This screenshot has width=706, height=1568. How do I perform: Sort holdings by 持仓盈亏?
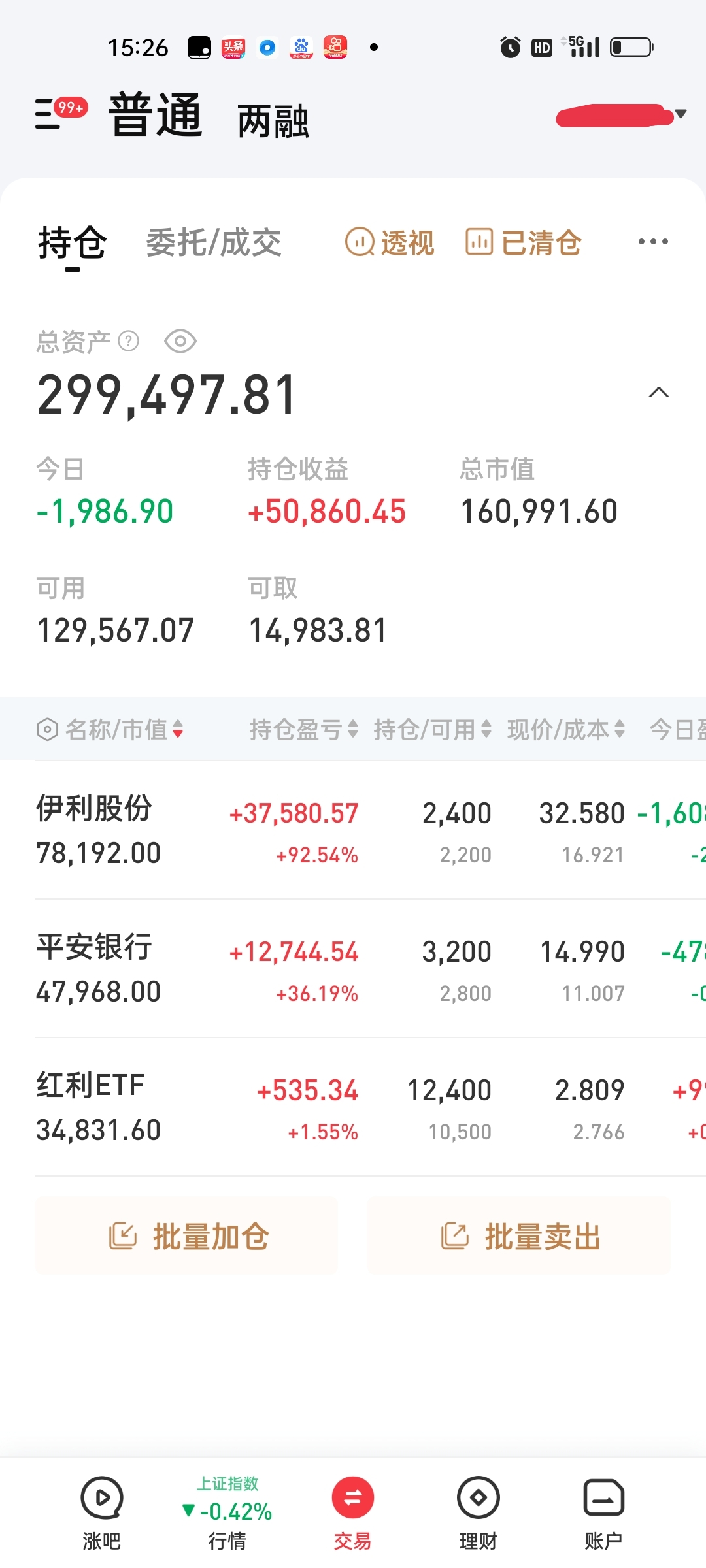coord(303,730)
